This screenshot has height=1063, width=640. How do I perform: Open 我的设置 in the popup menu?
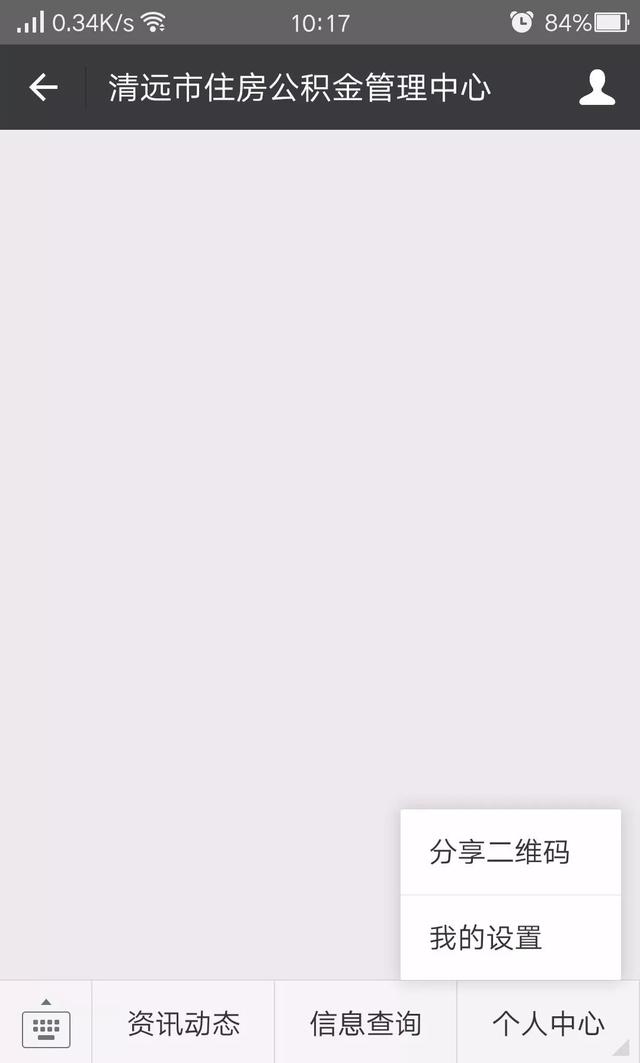tap(511, 938)
